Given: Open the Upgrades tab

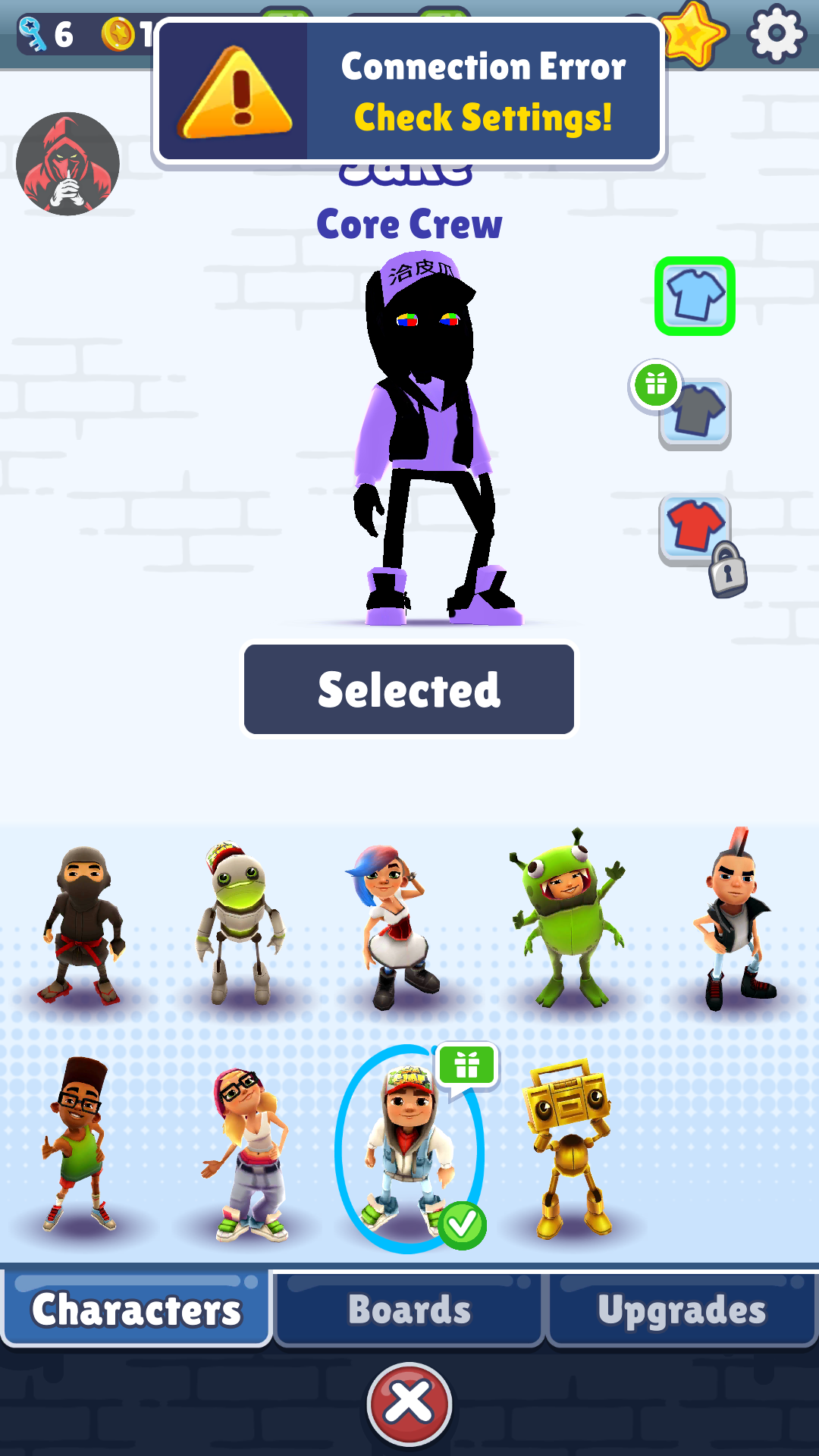Looking at the screenshot, I should coord(681,1309).
